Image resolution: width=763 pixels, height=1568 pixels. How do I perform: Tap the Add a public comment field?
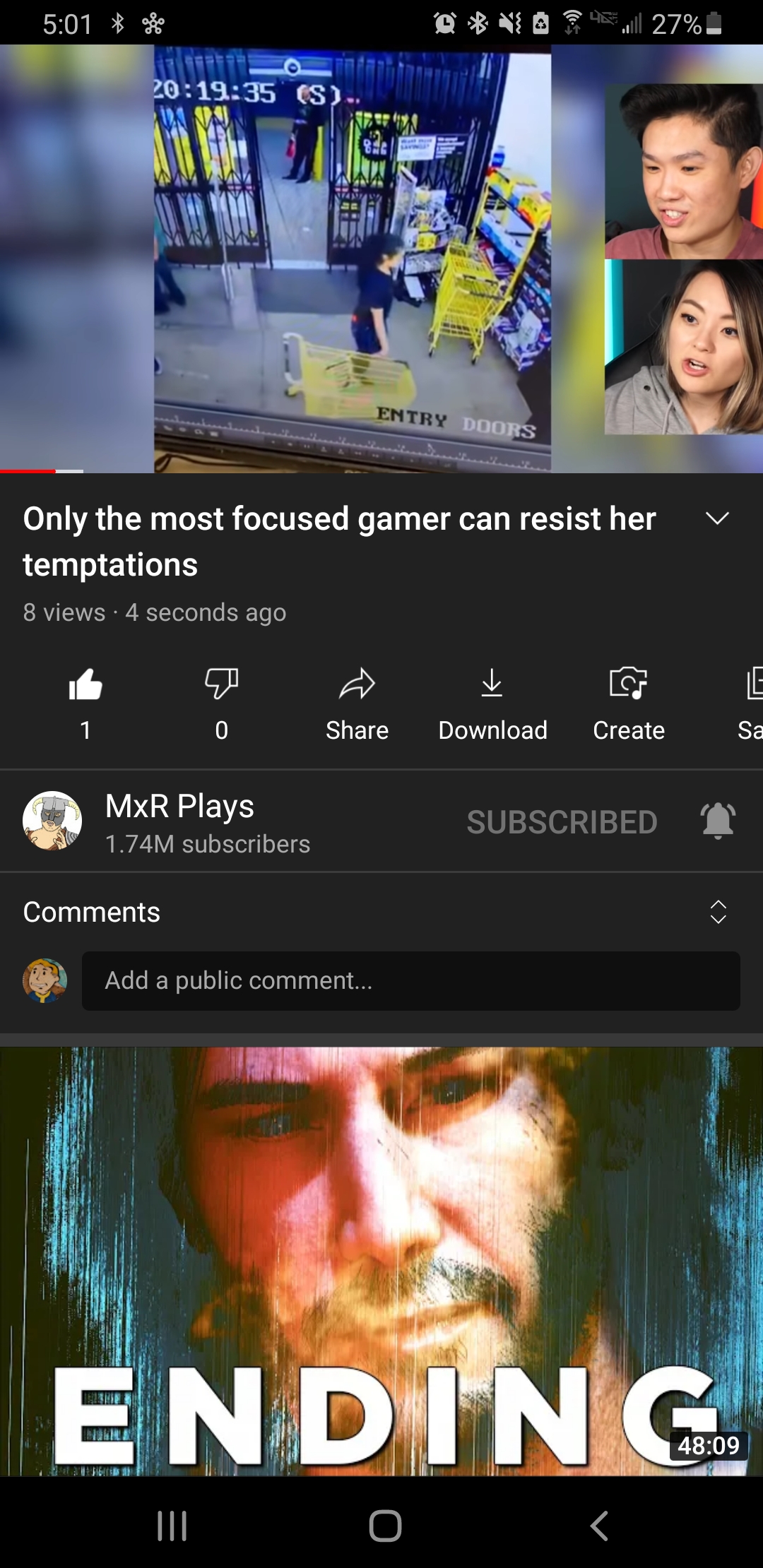pos(410,980)
